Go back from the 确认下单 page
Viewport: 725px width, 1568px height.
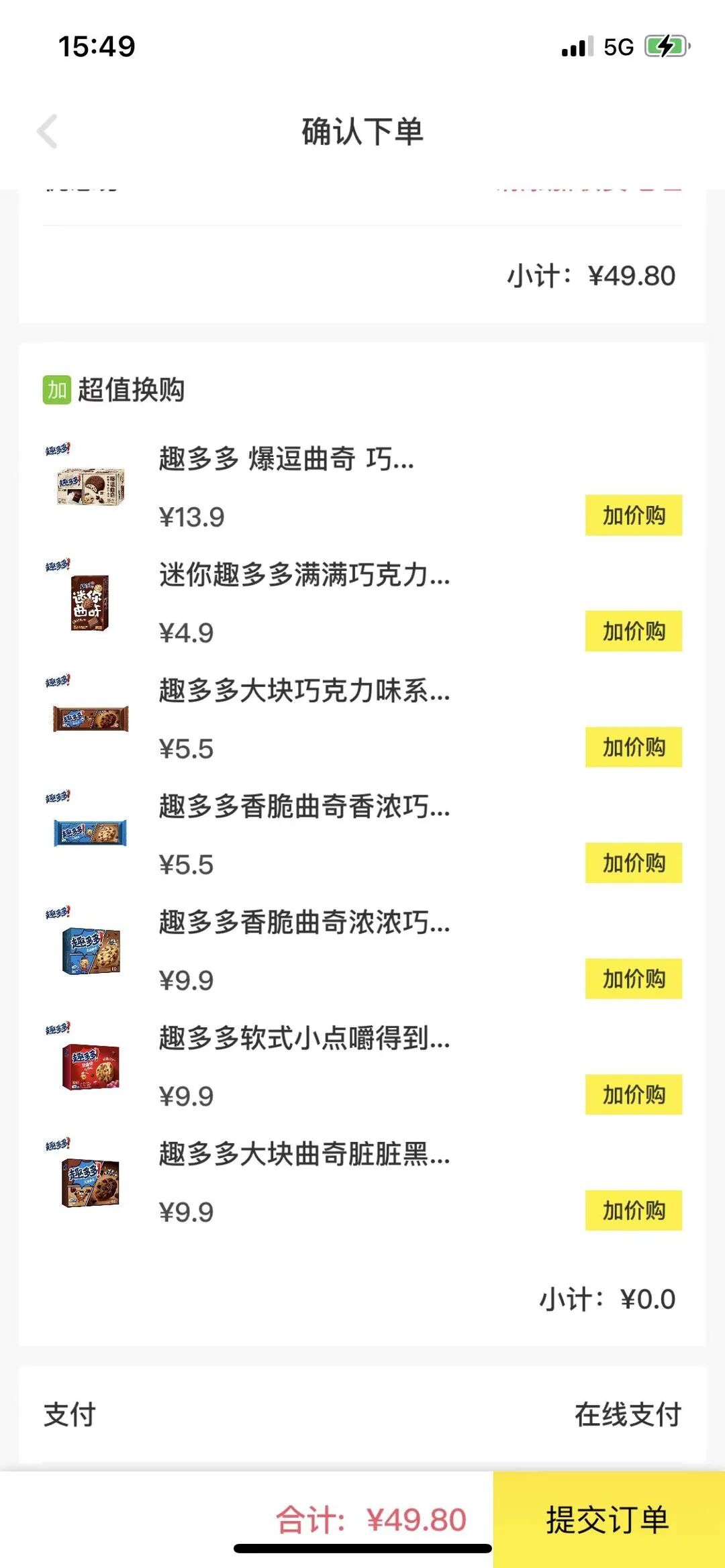point(48,132)
